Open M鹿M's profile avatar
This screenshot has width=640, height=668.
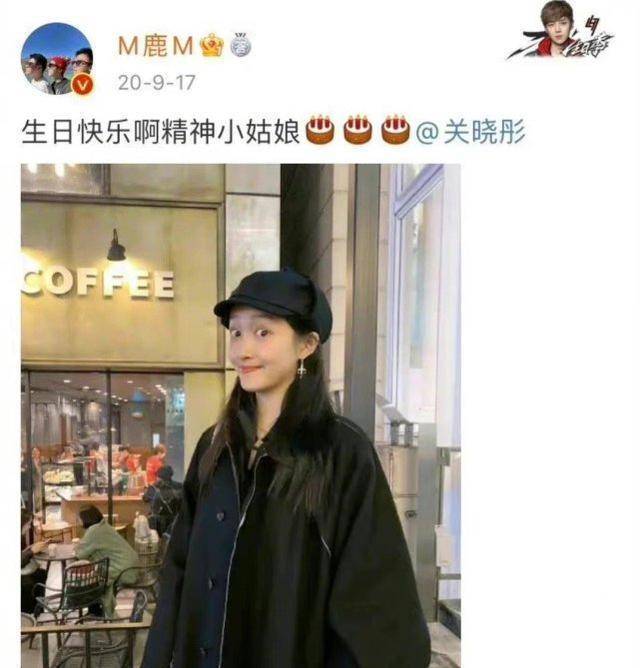[57, 59]
